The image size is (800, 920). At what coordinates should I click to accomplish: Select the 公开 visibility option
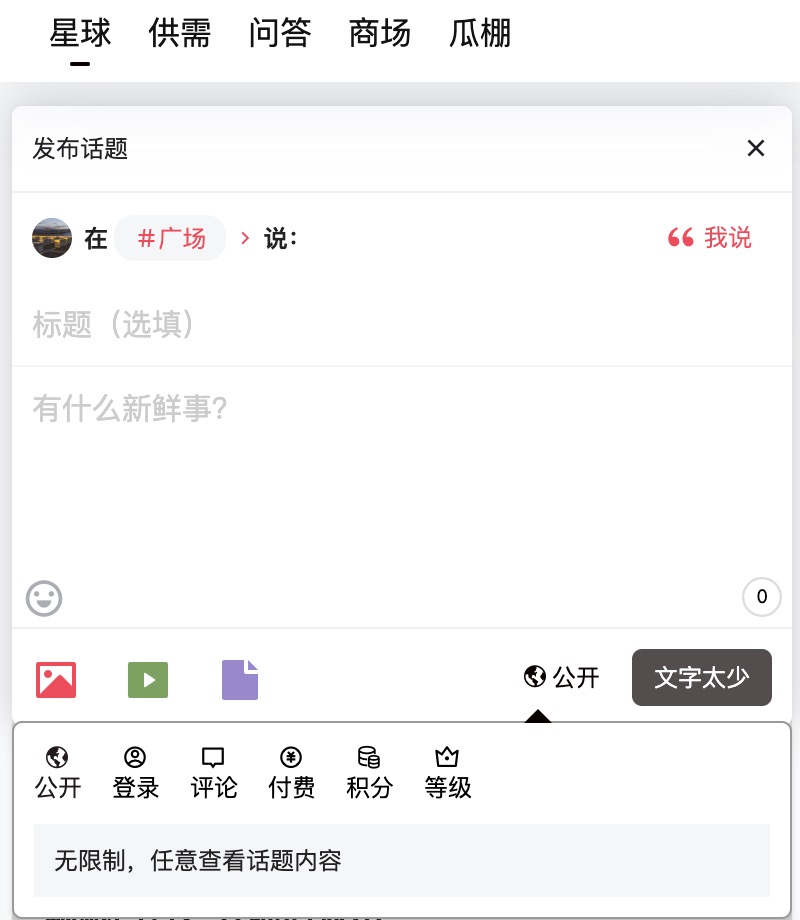pos(58,770)
